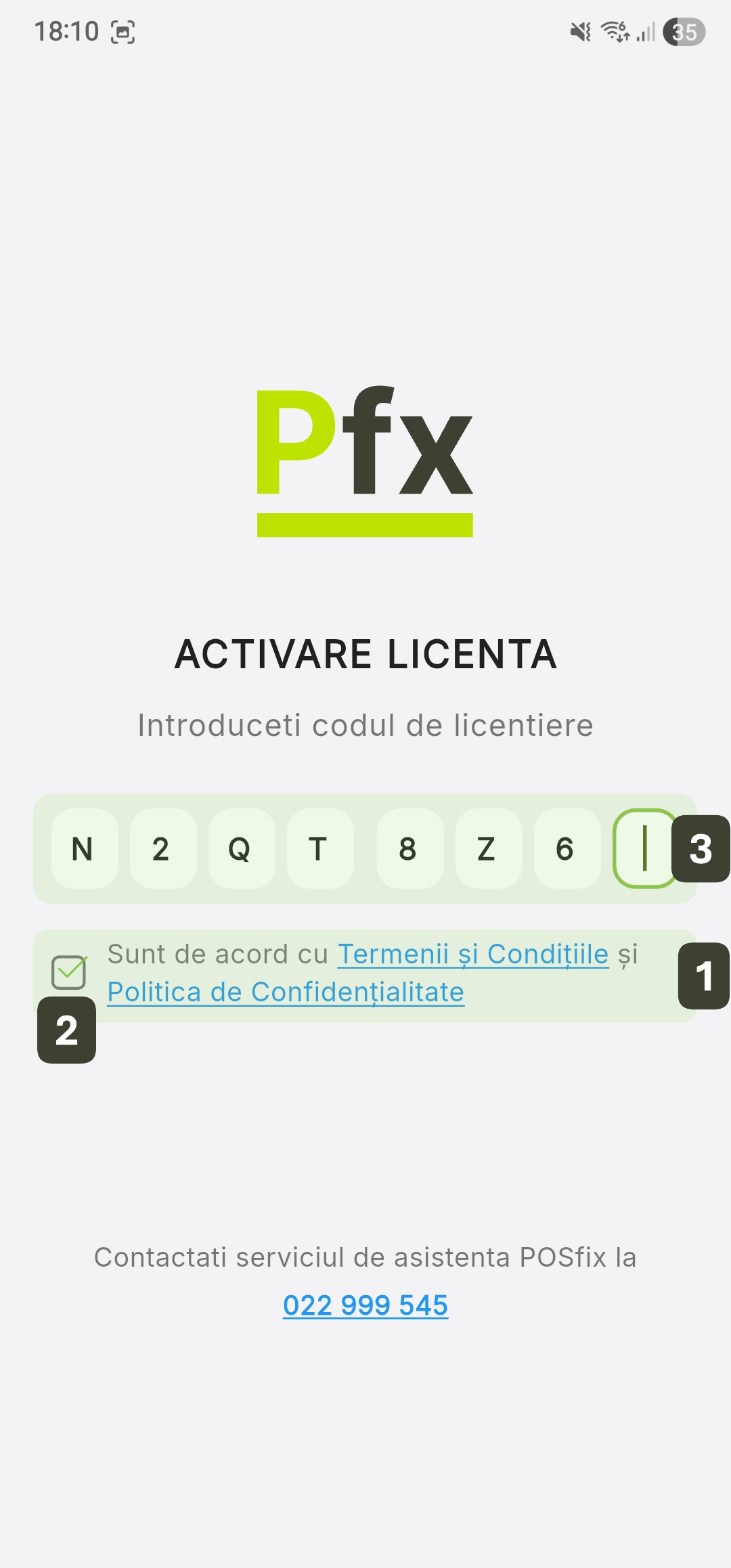Select the license code box containing 8

(409, 848)
